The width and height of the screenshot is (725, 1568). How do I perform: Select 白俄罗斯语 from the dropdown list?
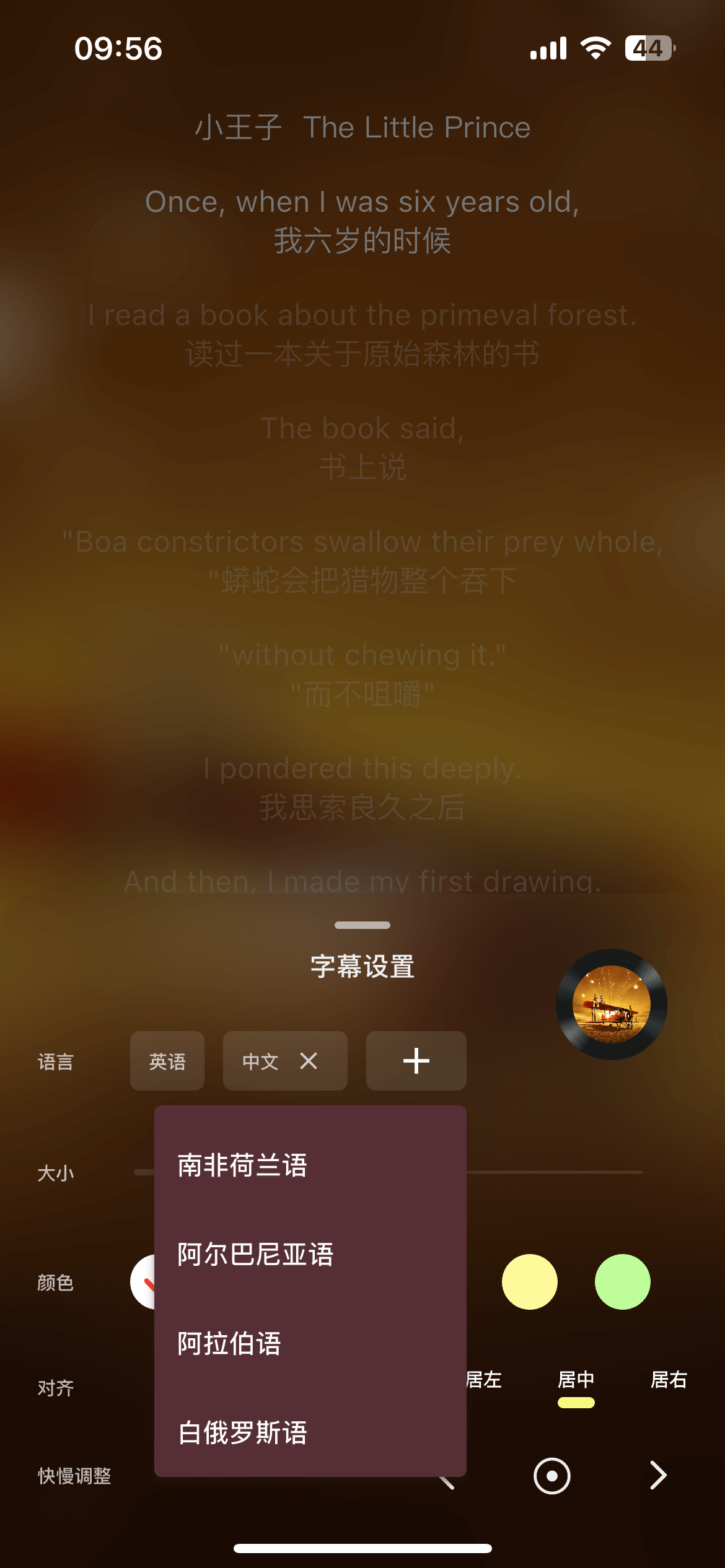tap(242, 1433)
